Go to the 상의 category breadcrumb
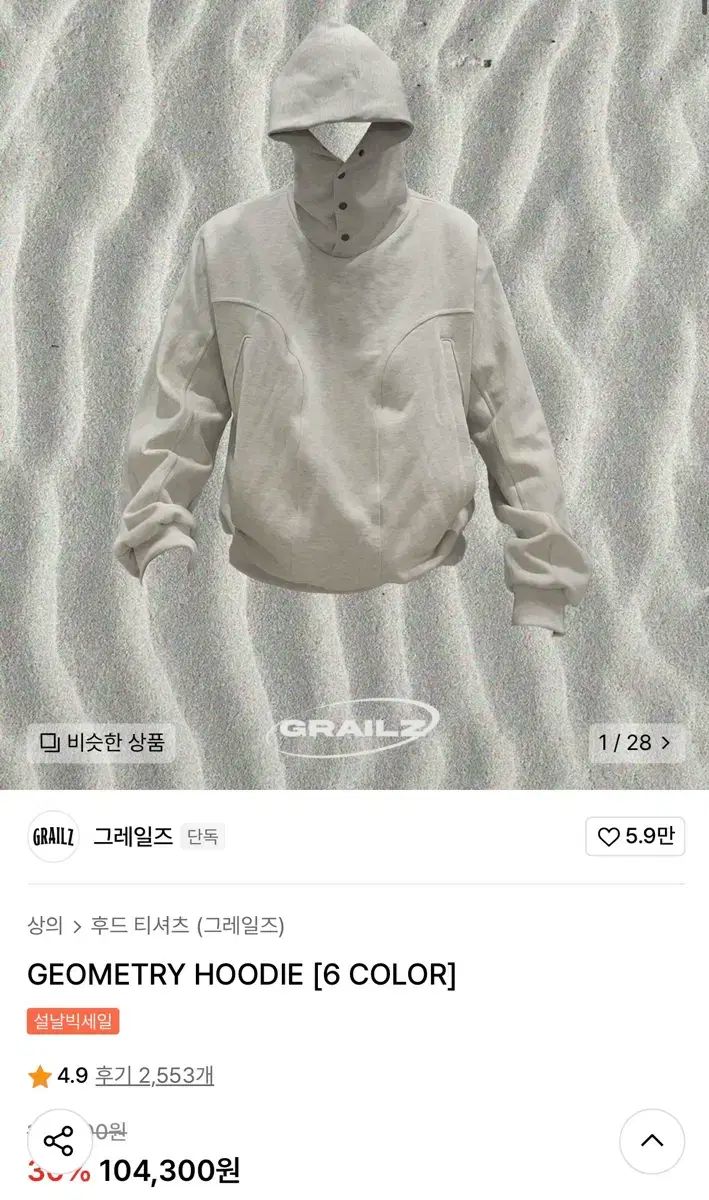The image size is (709, 1200). 45,926
